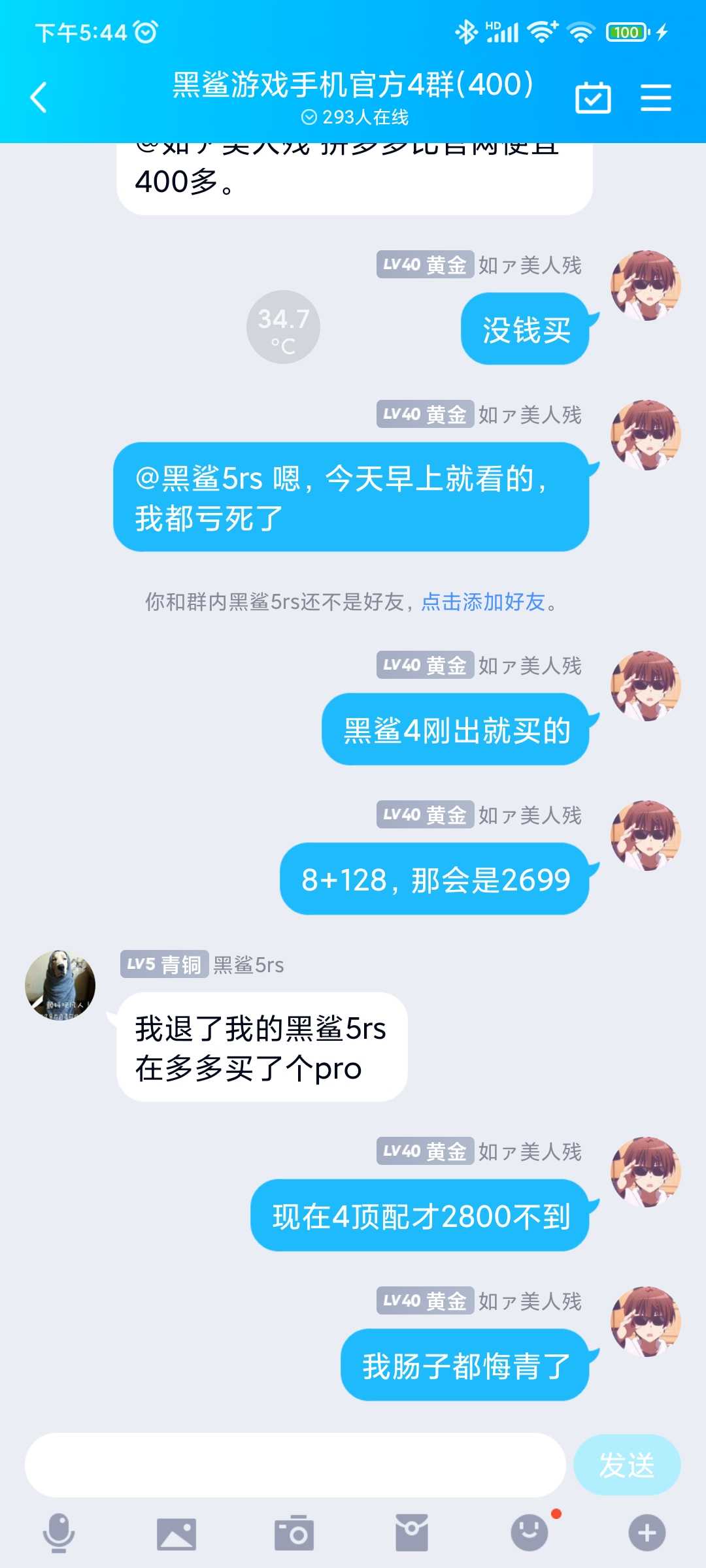Tap the 34.7°C floating temperature bubble
706x1568 pixels.
click(283, 327)
